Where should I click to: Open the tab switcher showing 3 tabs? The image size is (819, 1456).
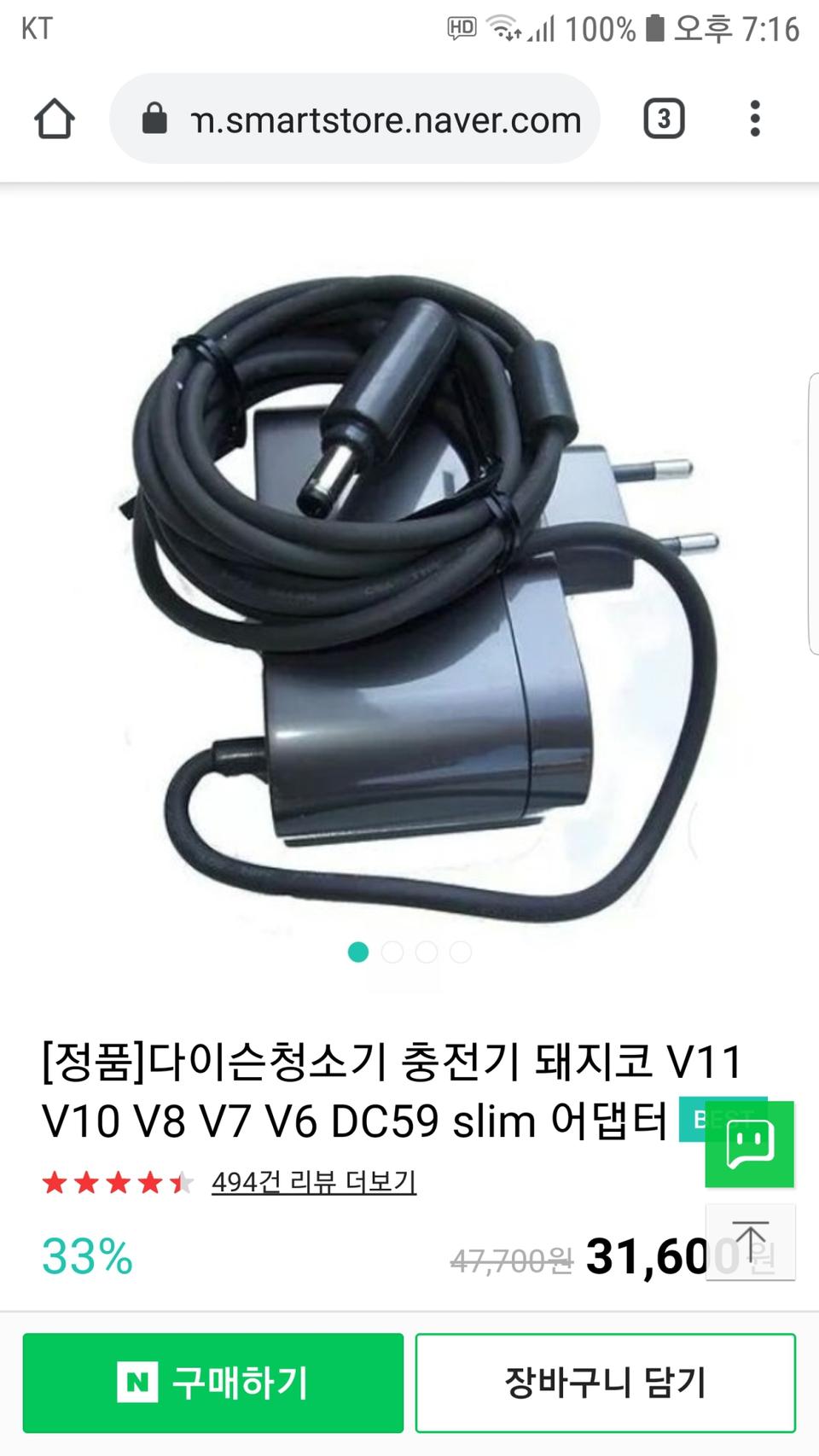tap(663, 119)
